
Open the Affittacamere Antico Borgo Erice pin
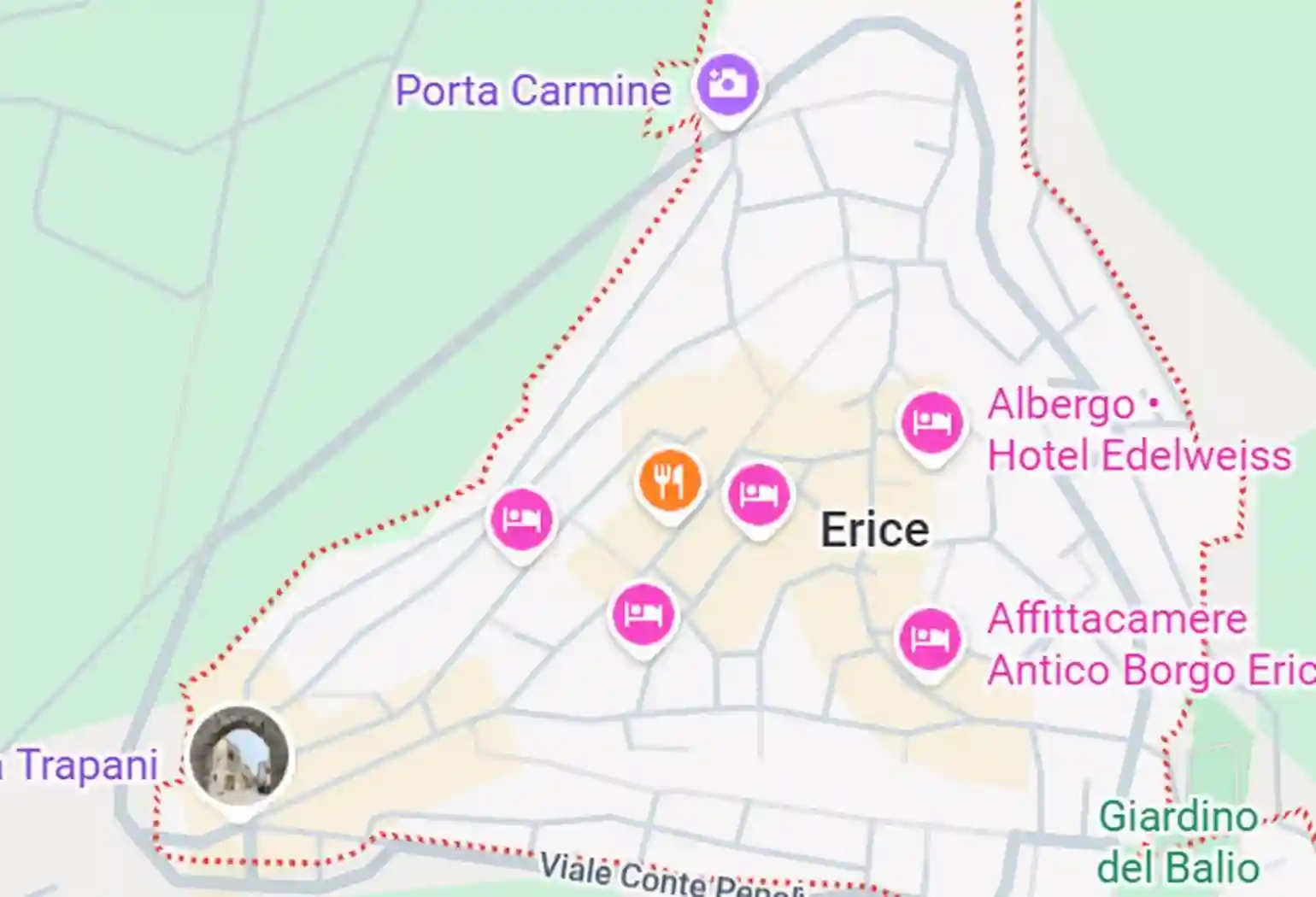(929, 639)
